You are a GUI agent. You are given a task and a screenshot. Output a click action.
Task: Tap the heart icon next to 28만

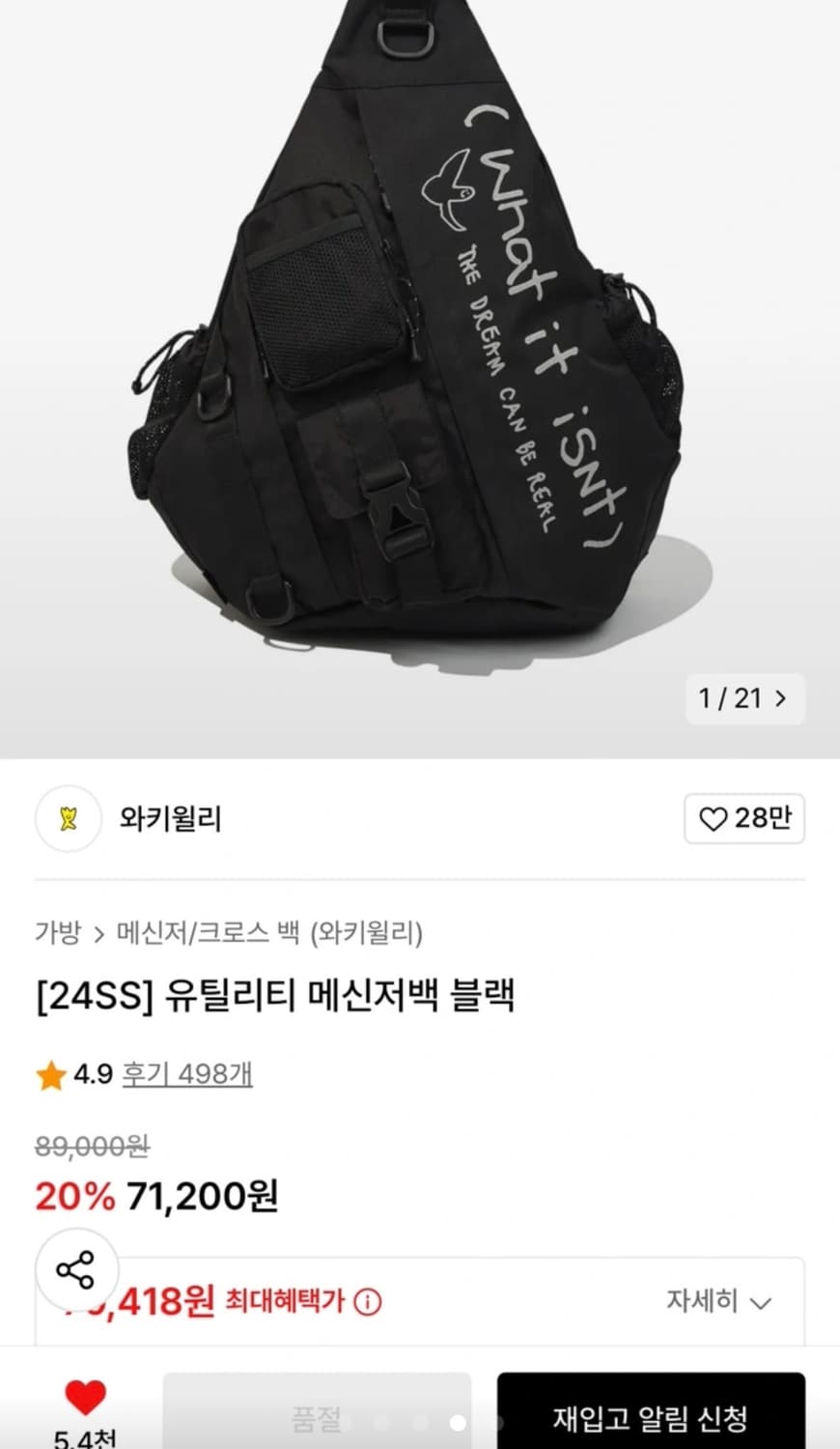pyautogui.click(x=715, y=818)
